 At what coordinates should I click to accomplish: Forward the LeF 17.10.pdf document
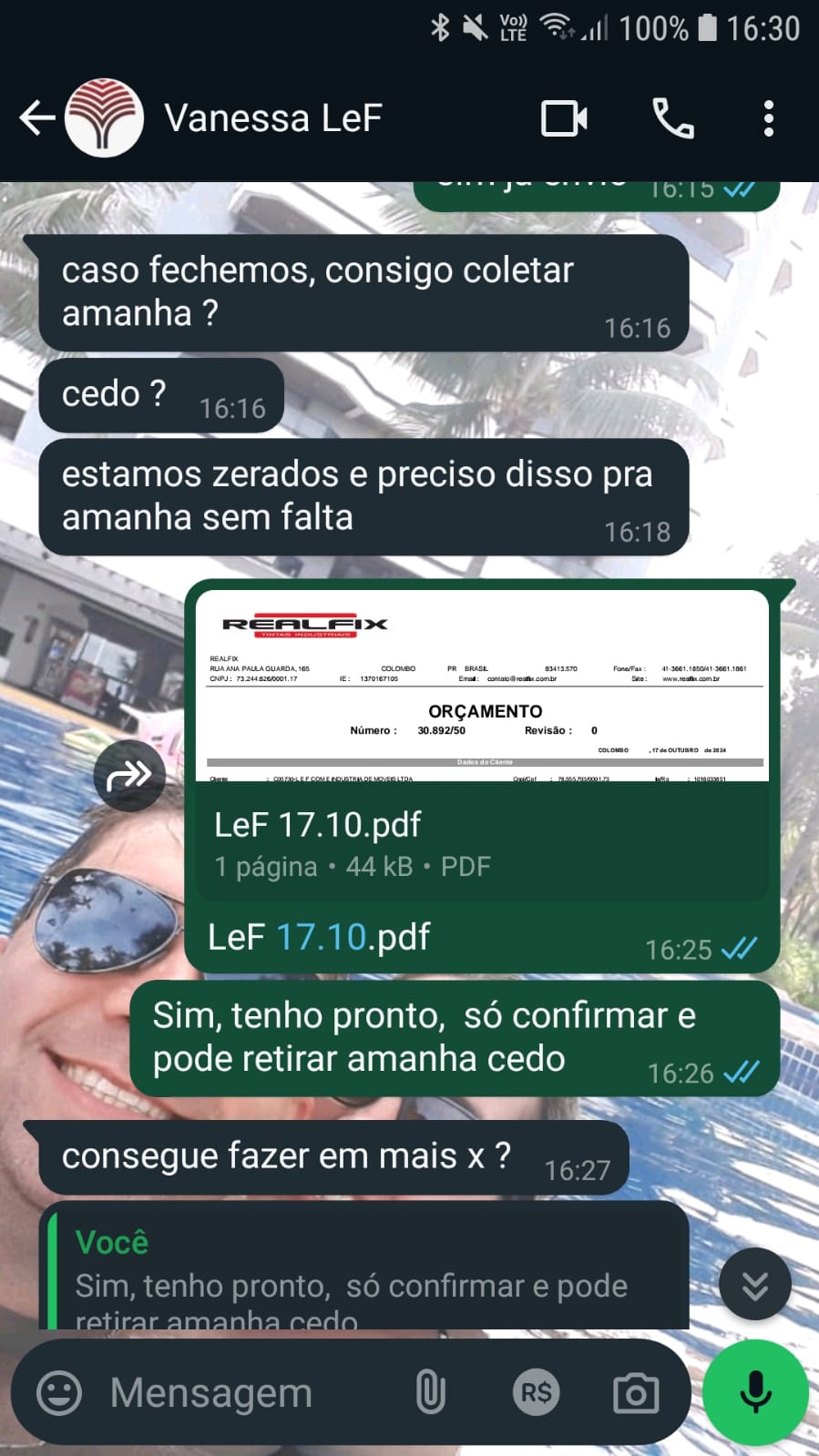129,776
